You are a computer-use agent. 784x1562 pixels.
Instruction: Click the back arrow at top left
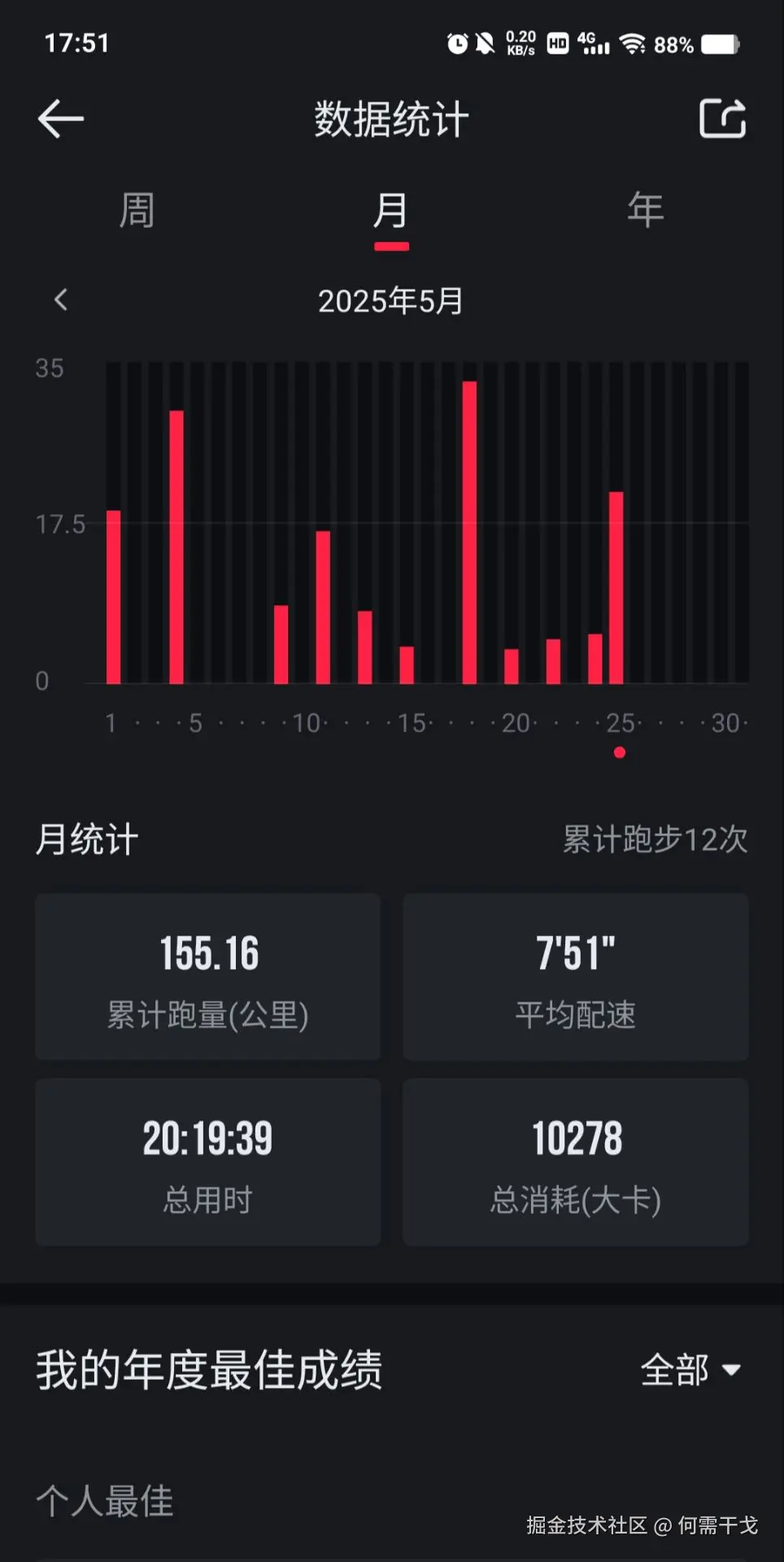pyautogui.click(x=61, y=118)
